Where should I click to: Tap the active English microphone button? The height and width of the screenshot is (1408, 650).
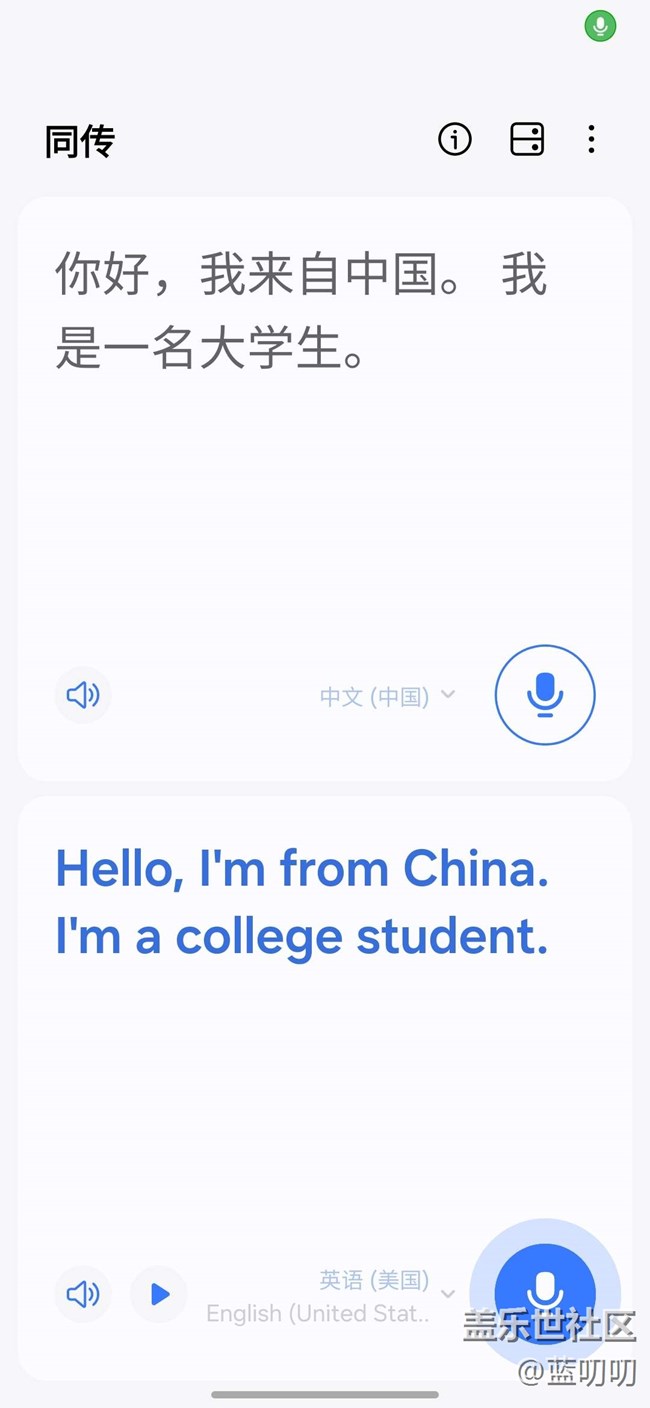point(545,1294)
